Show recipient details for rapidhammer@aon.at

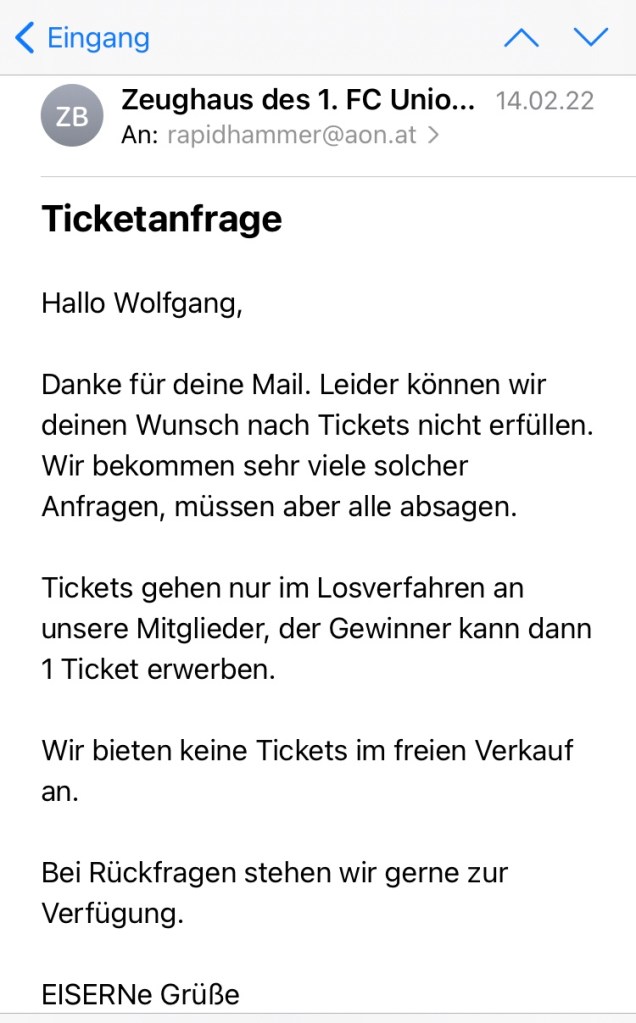tap(290, 135)
